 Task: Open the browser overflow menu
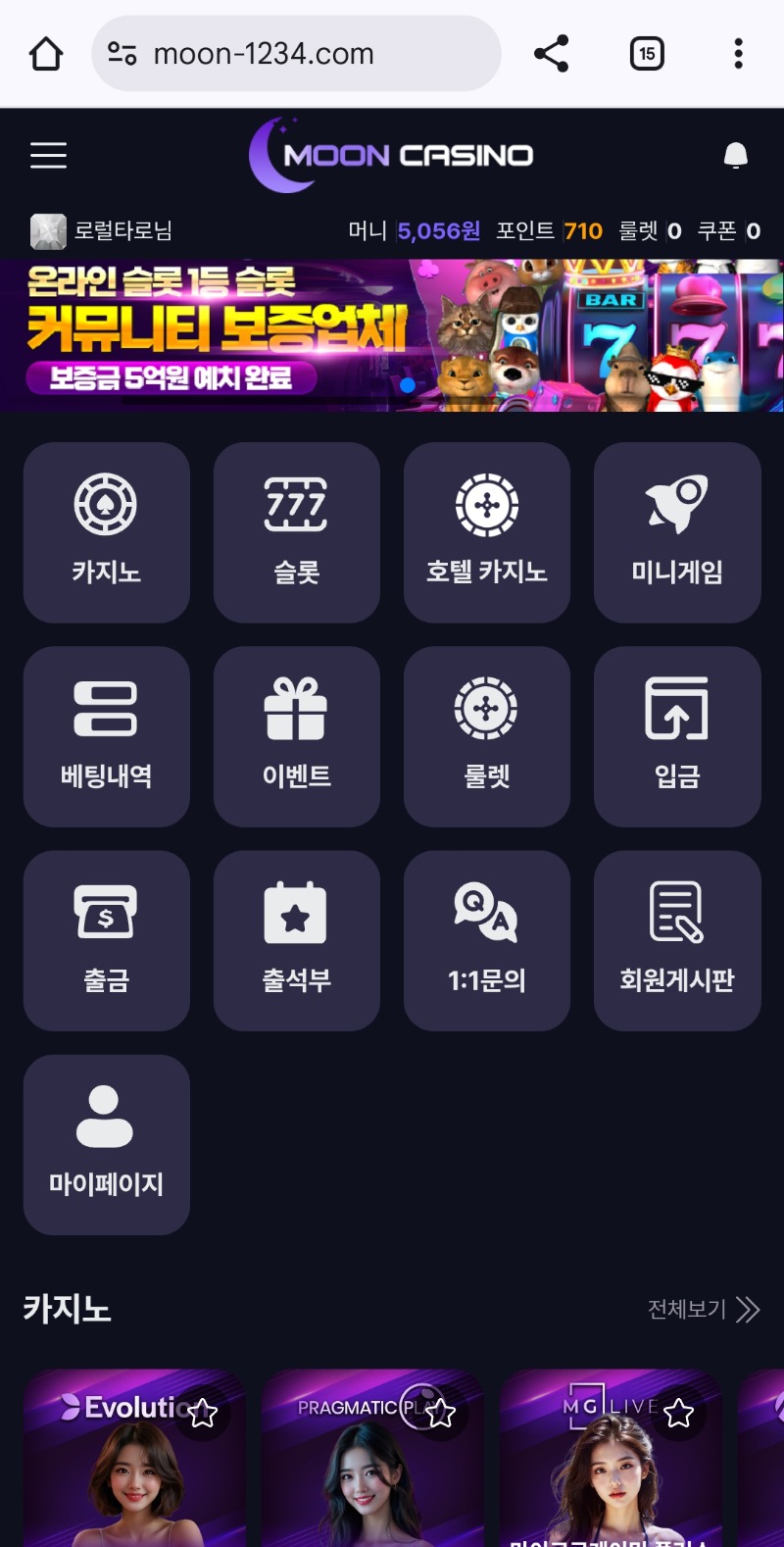[x=738, y=53]
